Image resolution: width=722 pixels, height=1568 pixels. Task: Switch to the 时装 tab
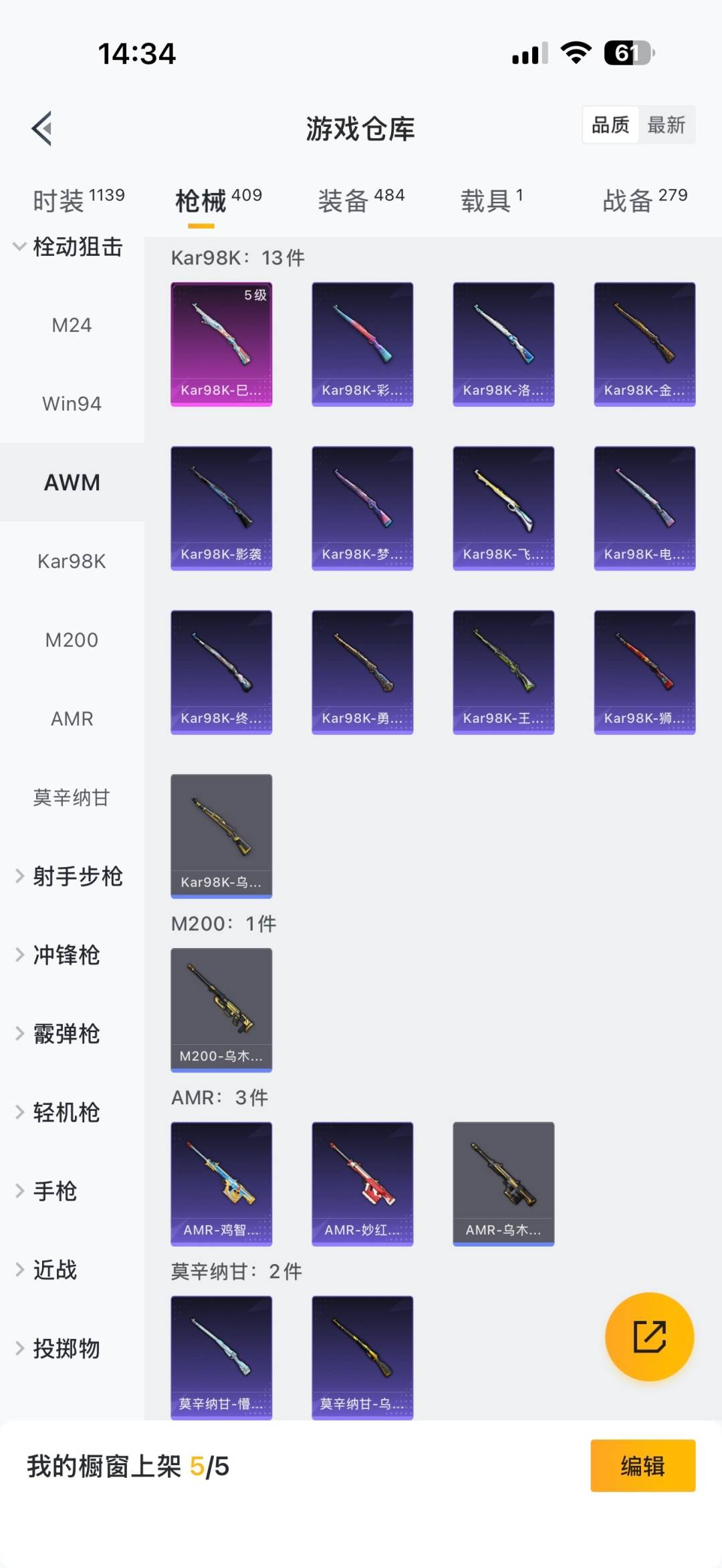[78, 200]
